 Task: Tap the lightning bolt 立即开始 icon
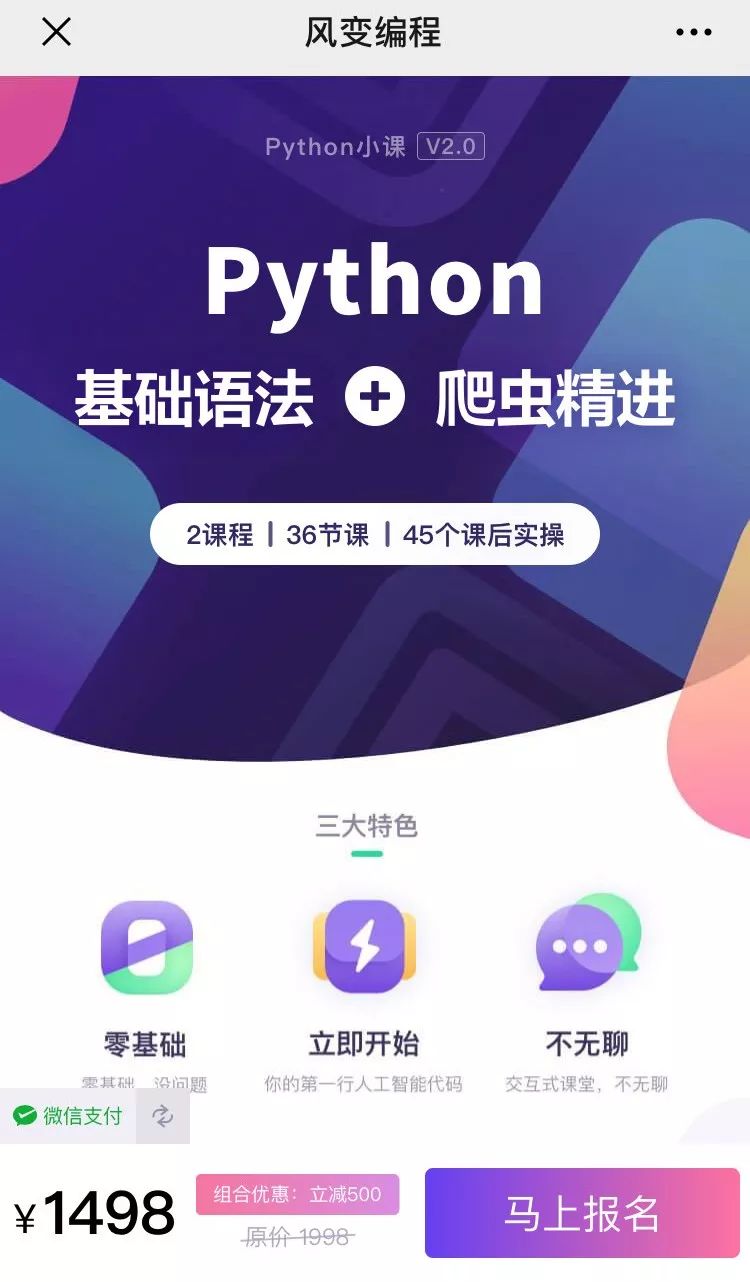point(367,945)
